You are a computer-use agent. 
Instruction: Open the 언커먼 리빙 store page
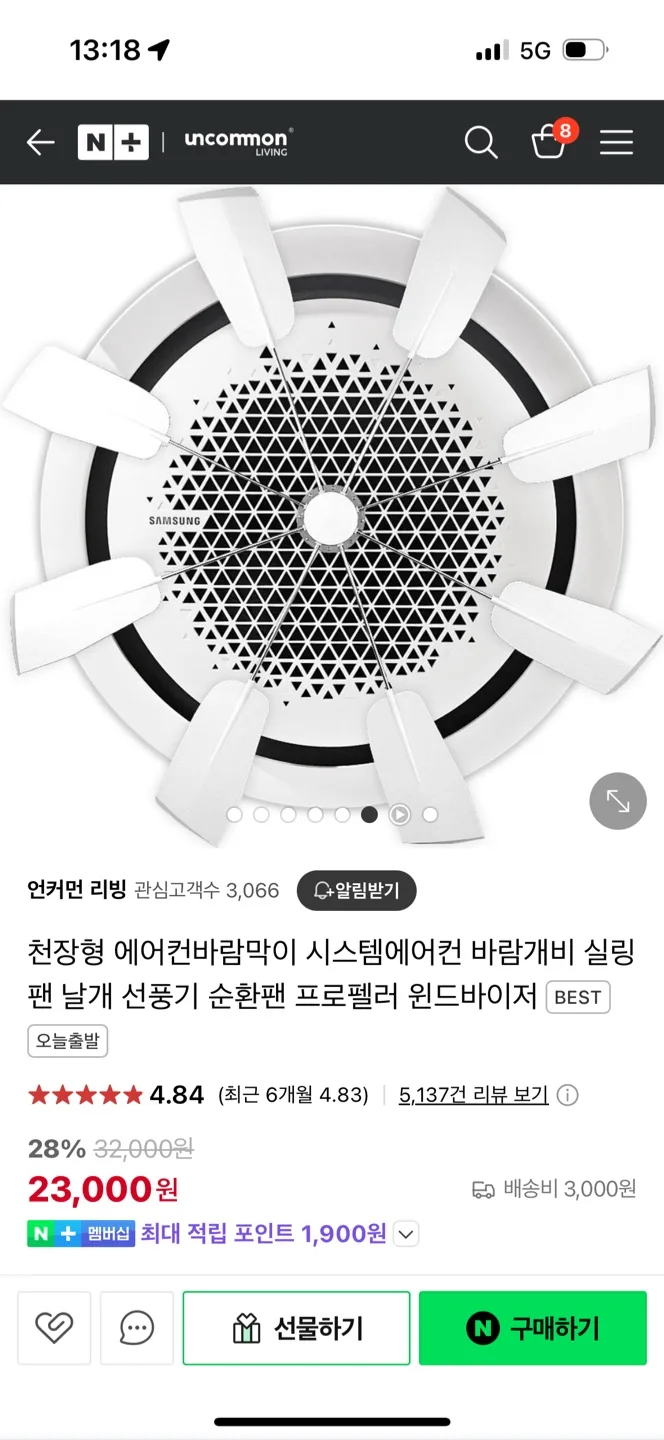tap(77, 890)
